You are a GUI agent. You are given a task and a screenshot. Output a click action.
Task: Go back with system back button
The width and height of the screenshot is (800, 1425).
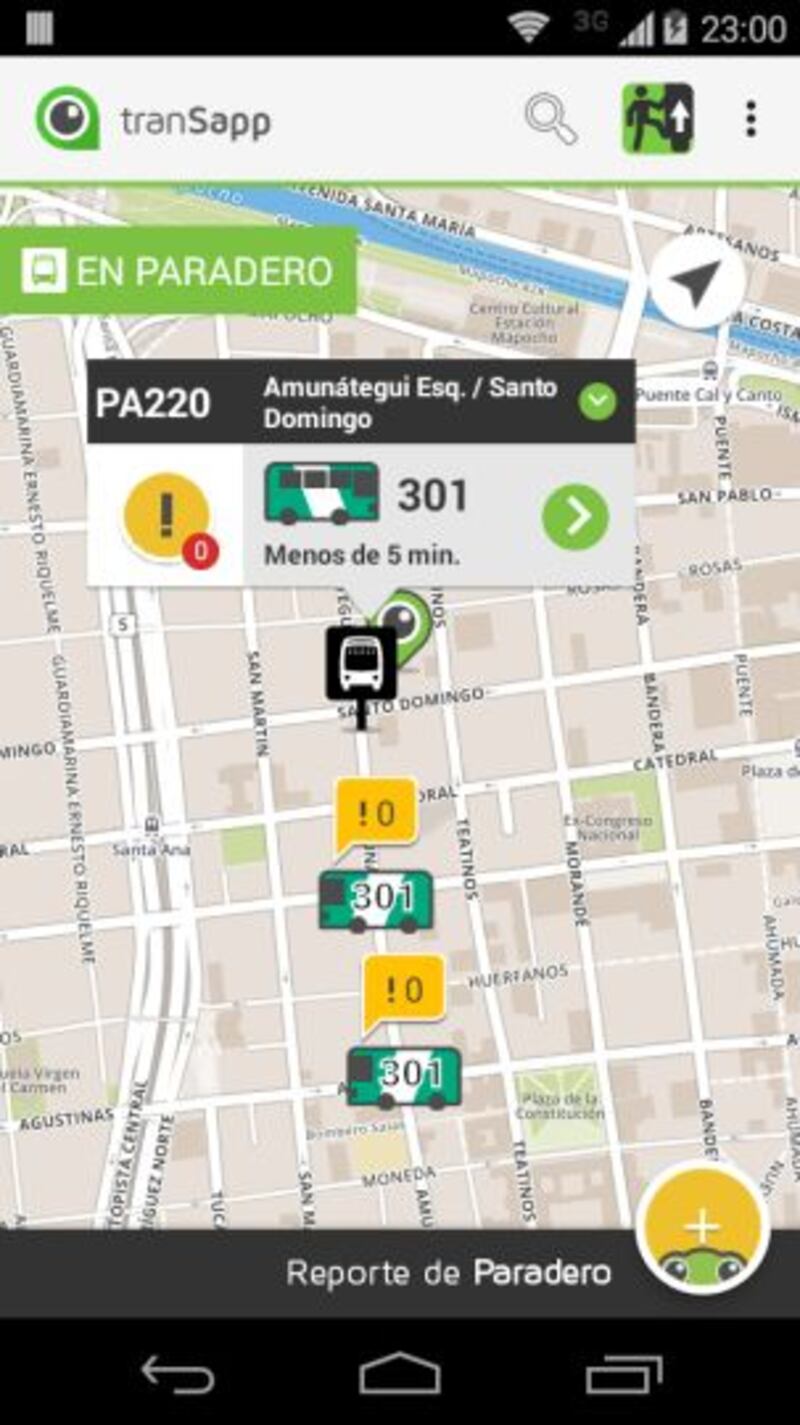[177, 1373]
